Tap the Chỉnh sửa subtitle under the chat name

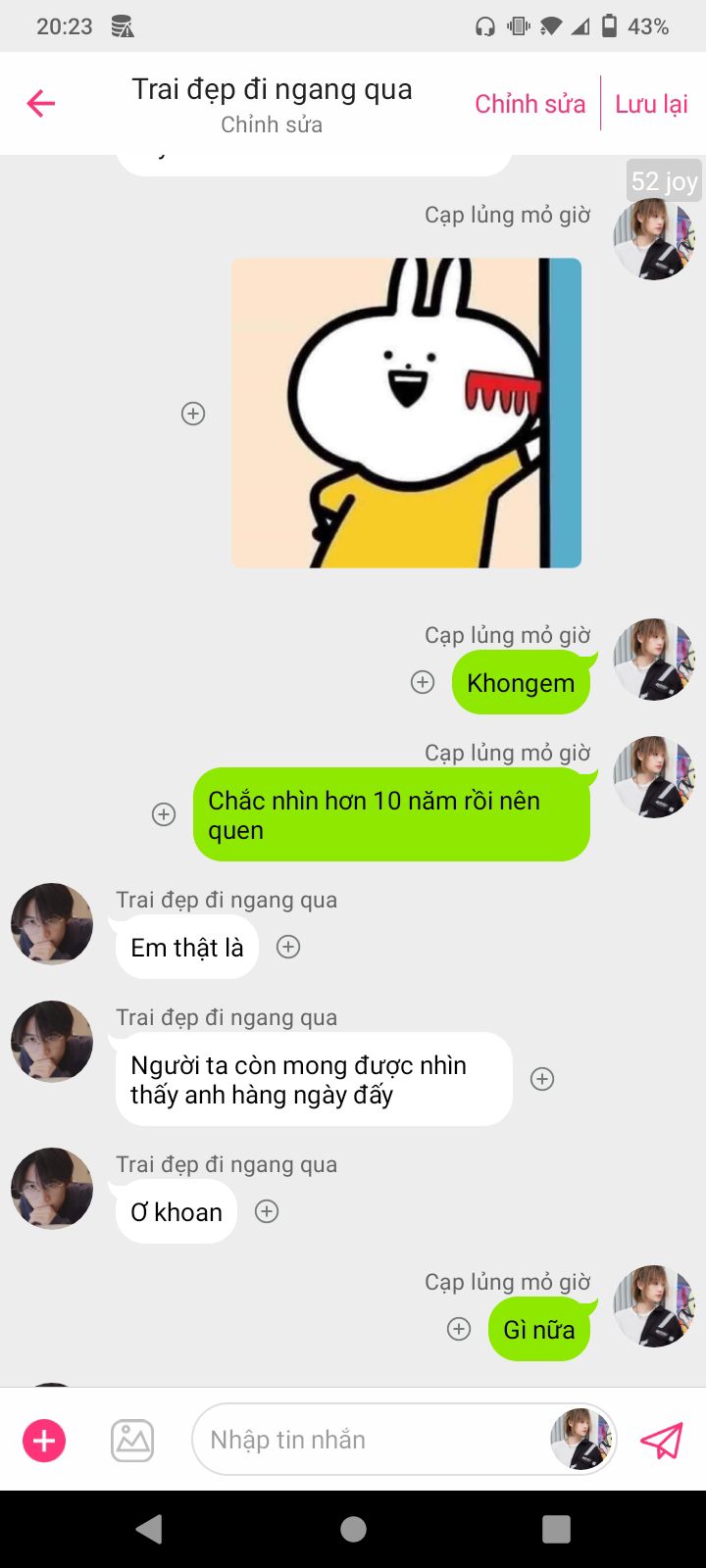coord(272,124)
